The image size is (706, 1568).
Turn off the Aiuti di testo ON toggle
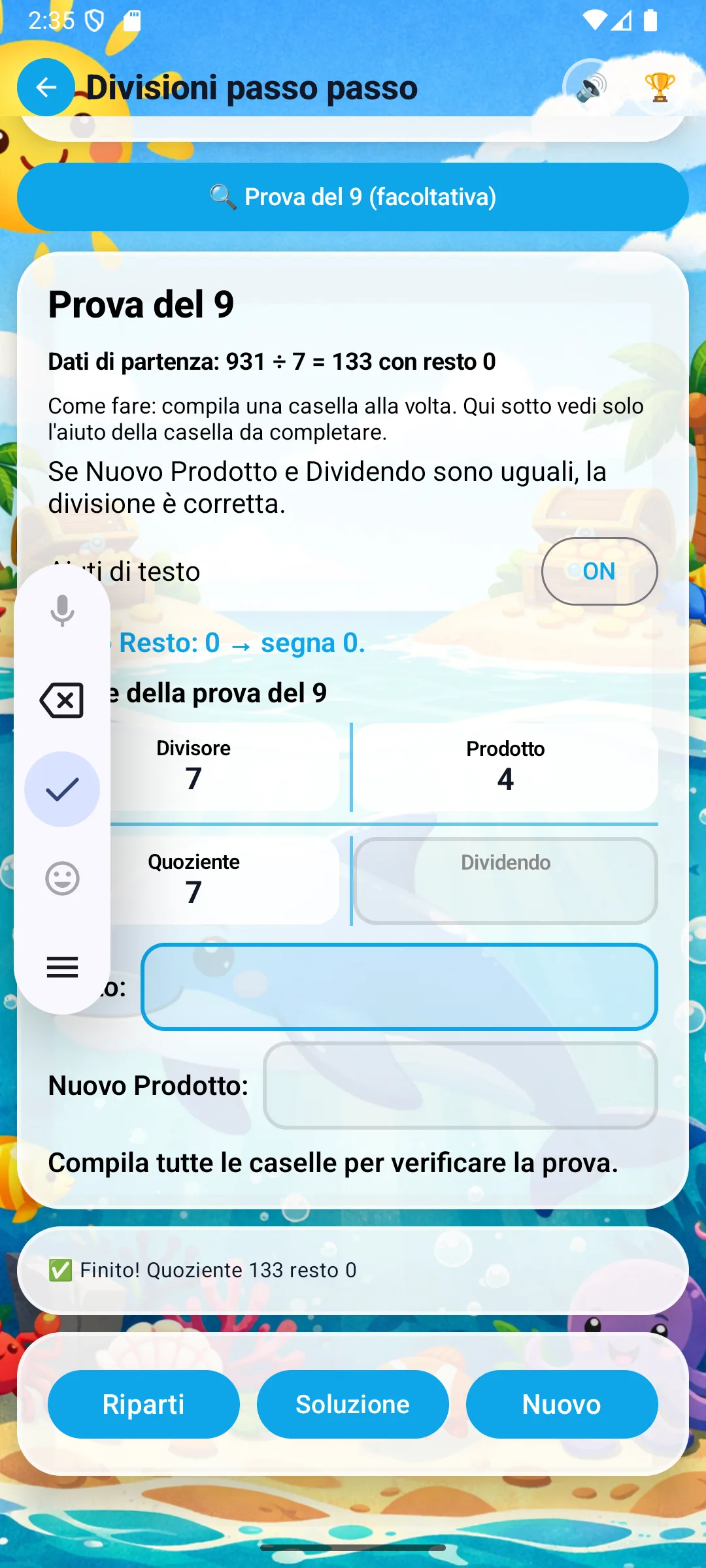click(x=599, y=571)
